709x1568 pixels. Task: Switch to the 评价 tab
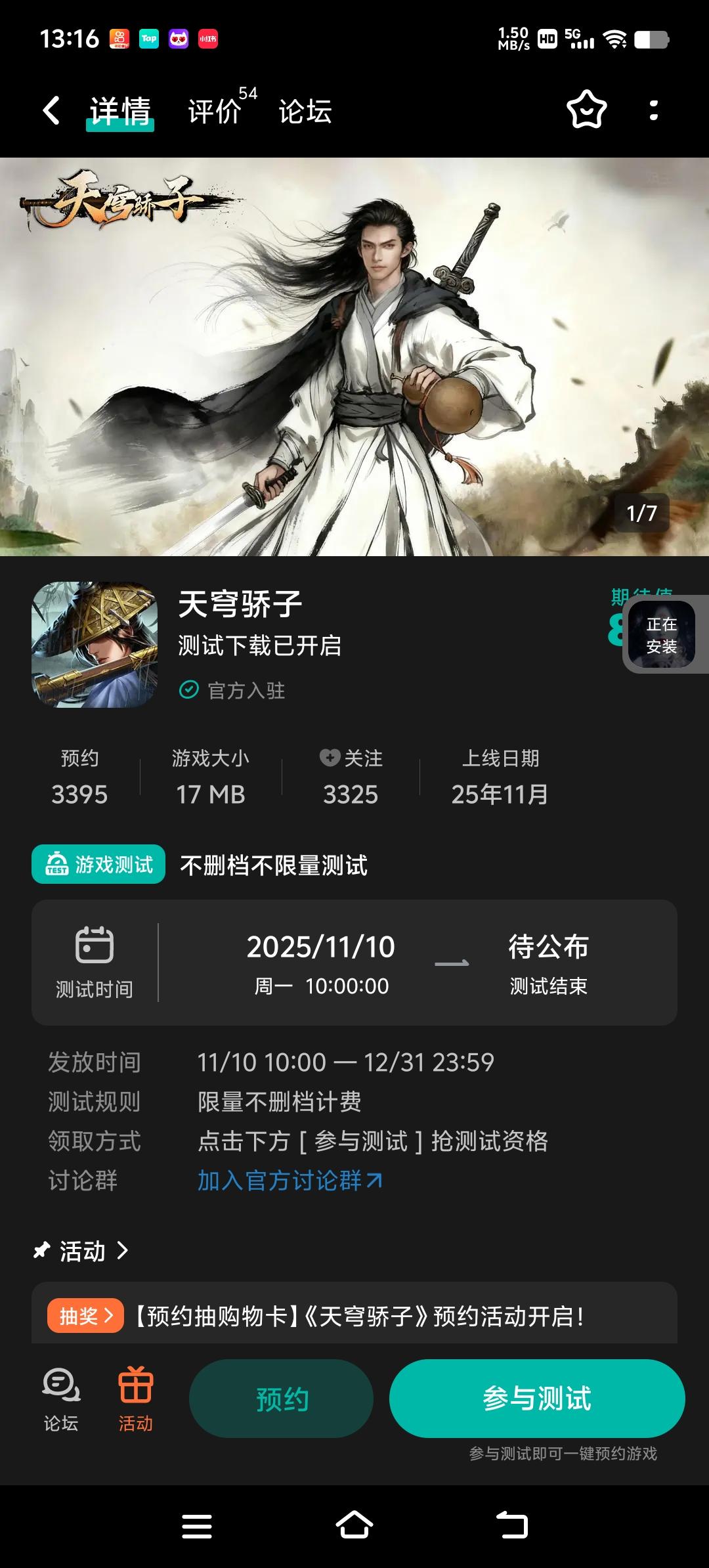point(212,112)
